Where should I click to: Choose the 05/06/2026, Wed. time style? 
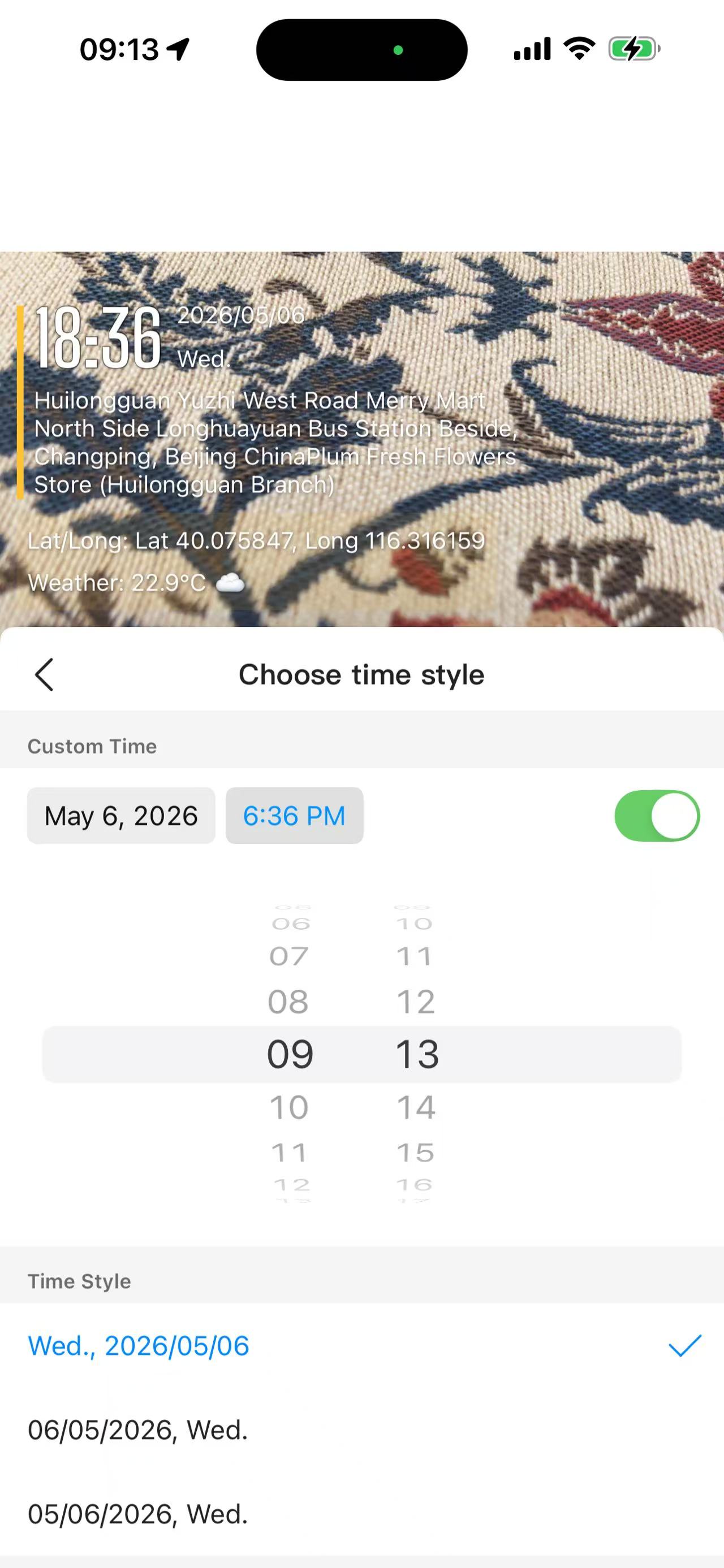point(361,1514)
